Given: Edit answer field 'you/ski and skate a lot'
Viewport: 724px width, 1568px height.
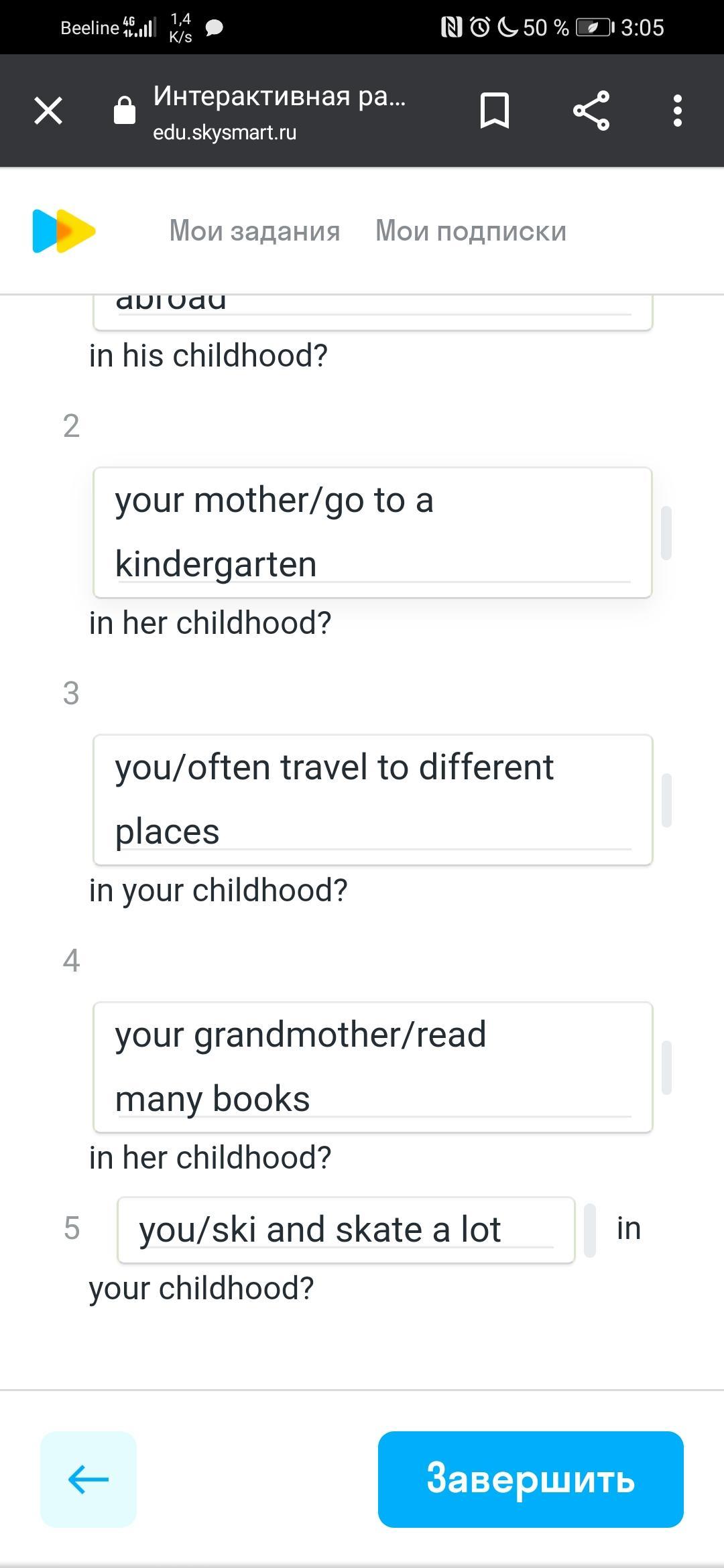Looking at the screenshot, I should coord(346,1230).
